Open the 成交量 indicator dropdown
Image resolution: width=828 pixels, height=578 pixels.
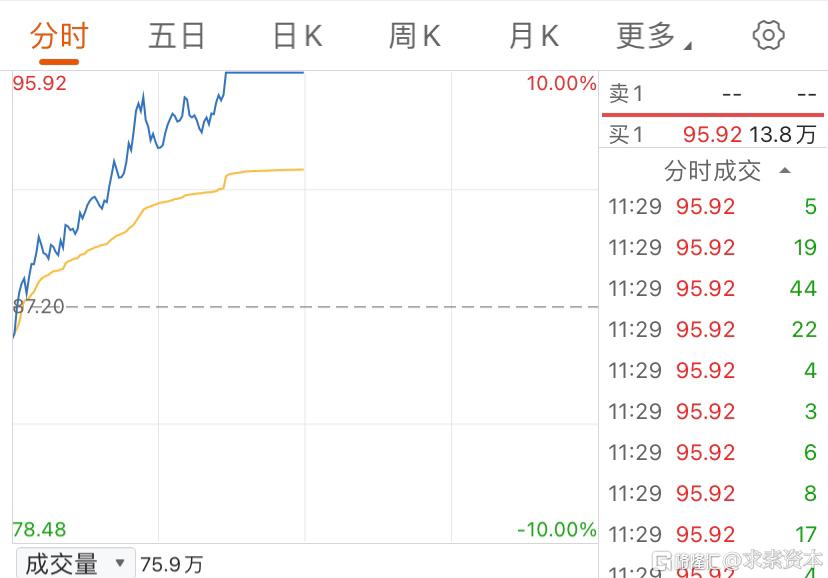[75, 563]
